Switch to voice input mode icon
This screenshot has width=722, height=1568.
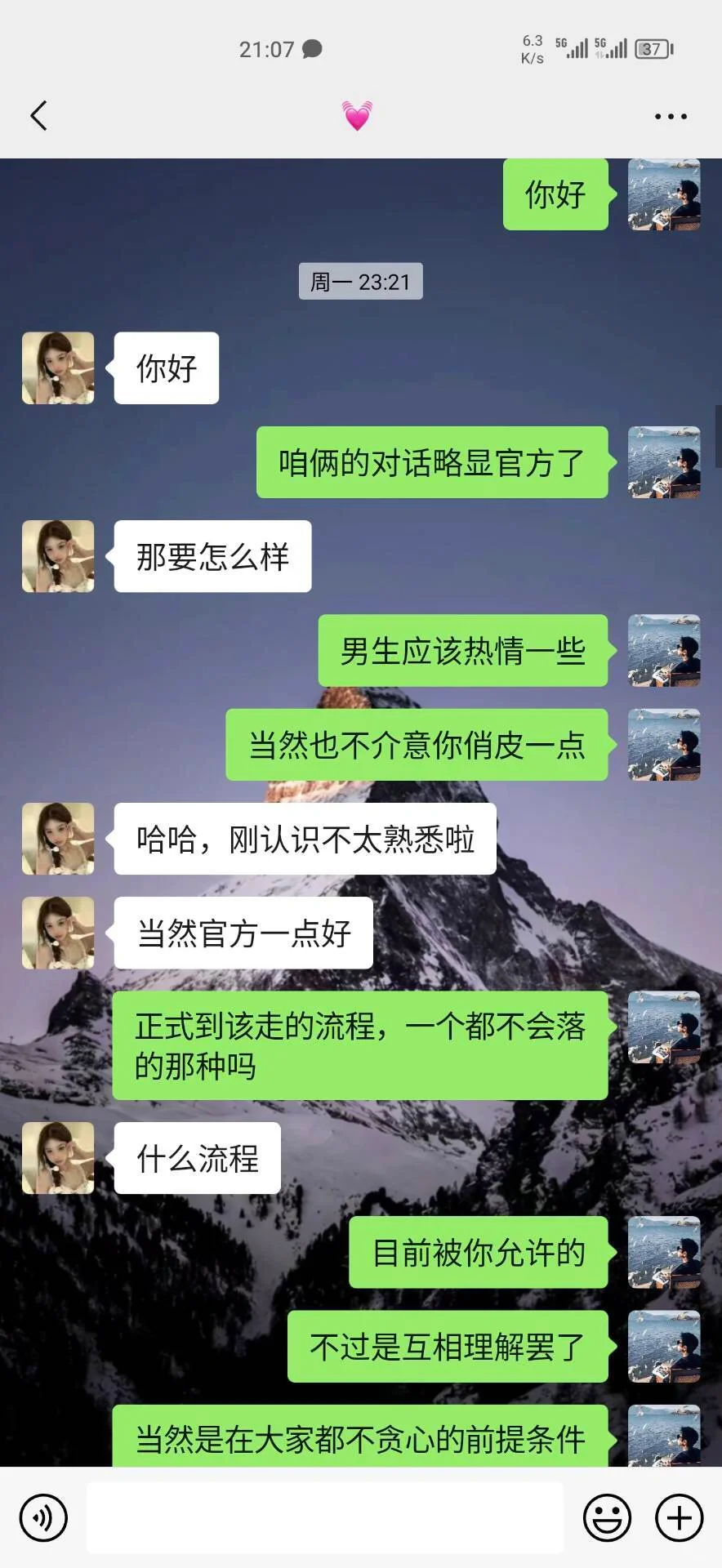(43, 1517)
